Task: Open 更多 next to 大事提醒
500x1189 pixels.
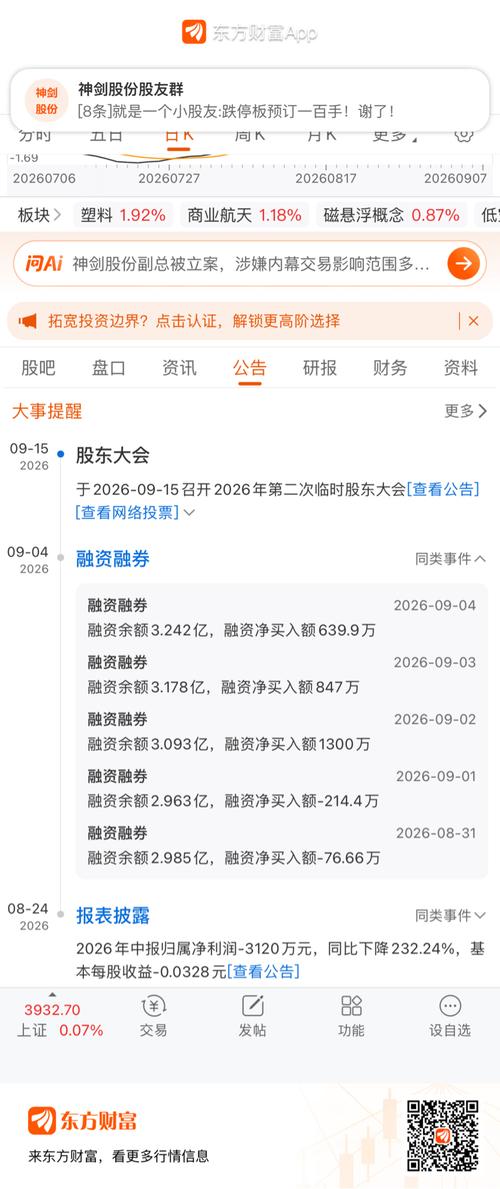Action: point(465,411)
